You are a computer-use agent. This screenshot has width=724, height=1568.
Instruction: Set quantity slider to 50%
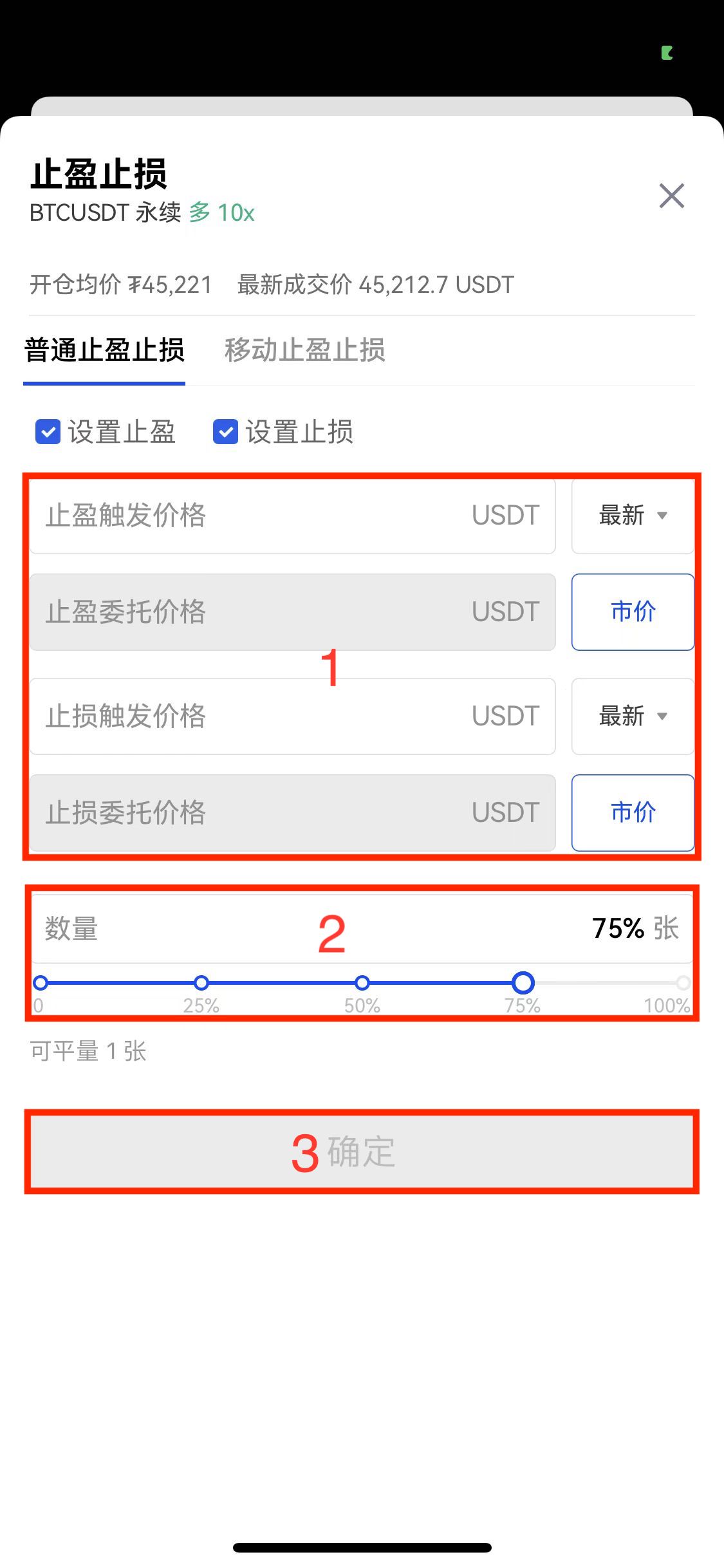pos(362,983)
